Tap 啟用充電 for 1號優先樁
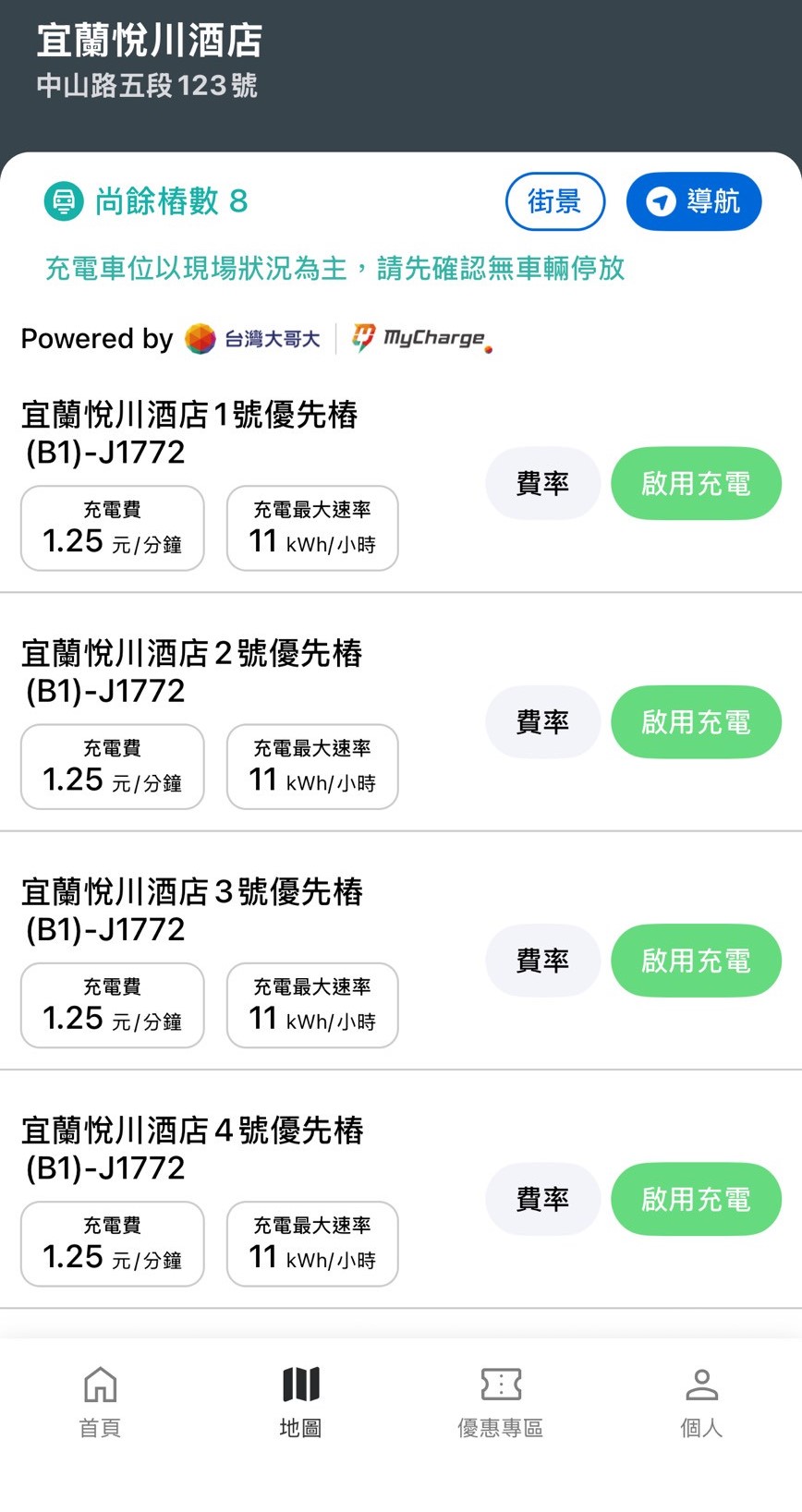Image resolution: width=802 pixels, height=1512 pixels. click(x=696, y=483)
